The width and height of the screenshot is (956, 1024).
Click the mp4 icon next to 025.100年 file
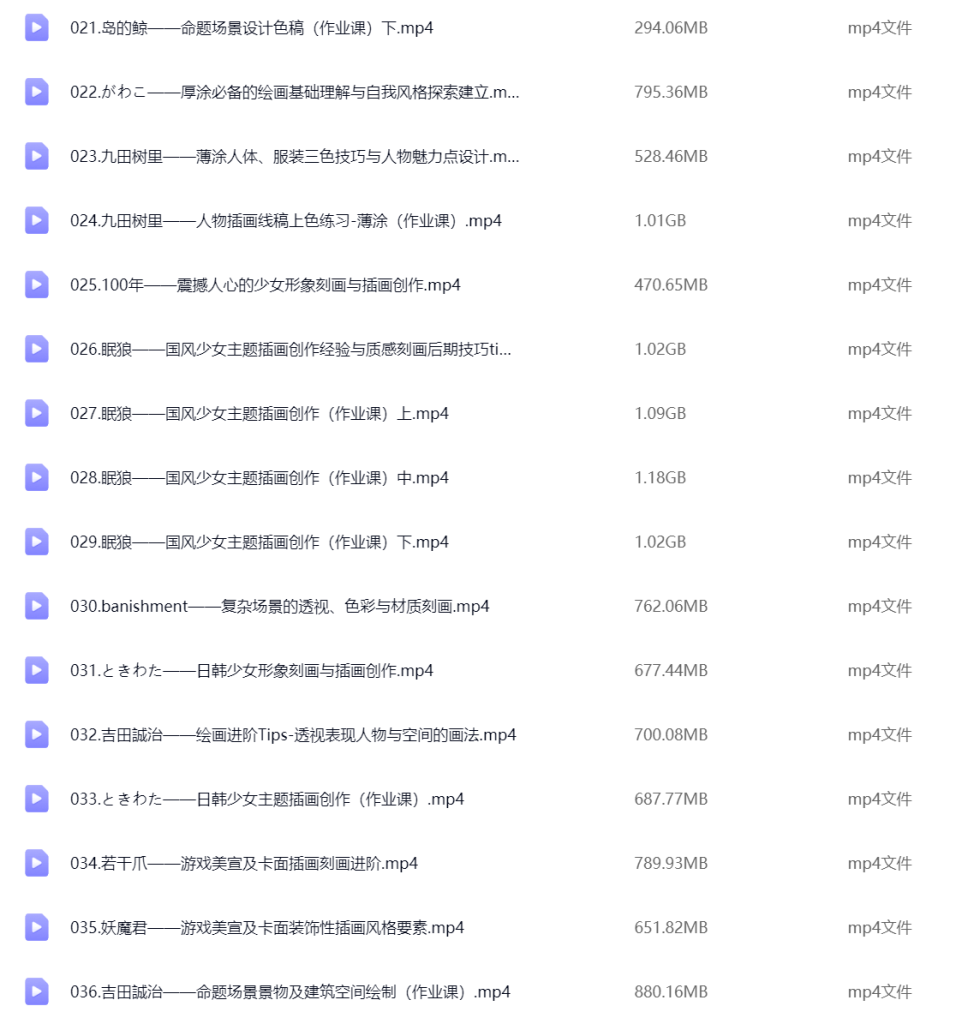(36, 284)
